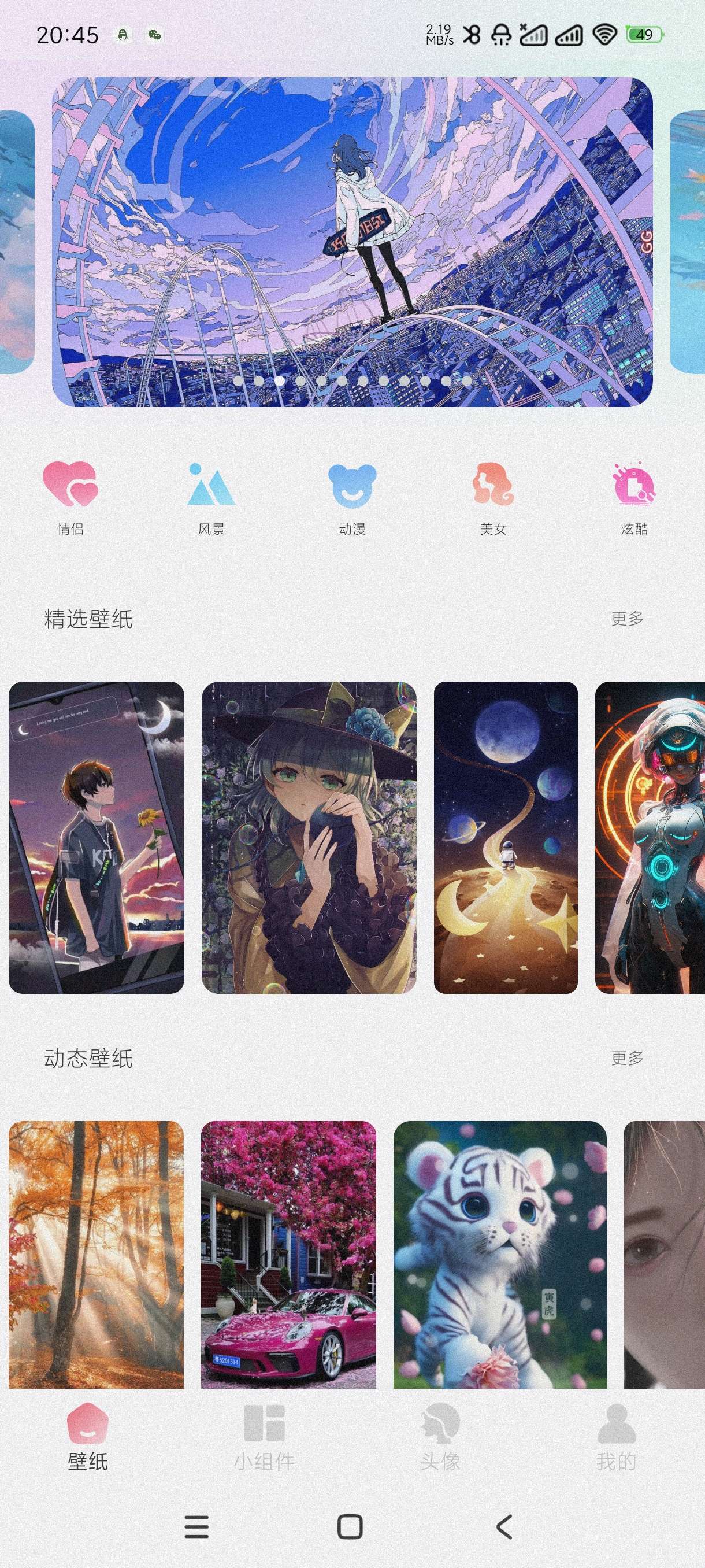This screenshot has width=705, height=1568.
Task: Switch to the 小组件 tab
Action: pyautogui.click(x=264, y=1437)
